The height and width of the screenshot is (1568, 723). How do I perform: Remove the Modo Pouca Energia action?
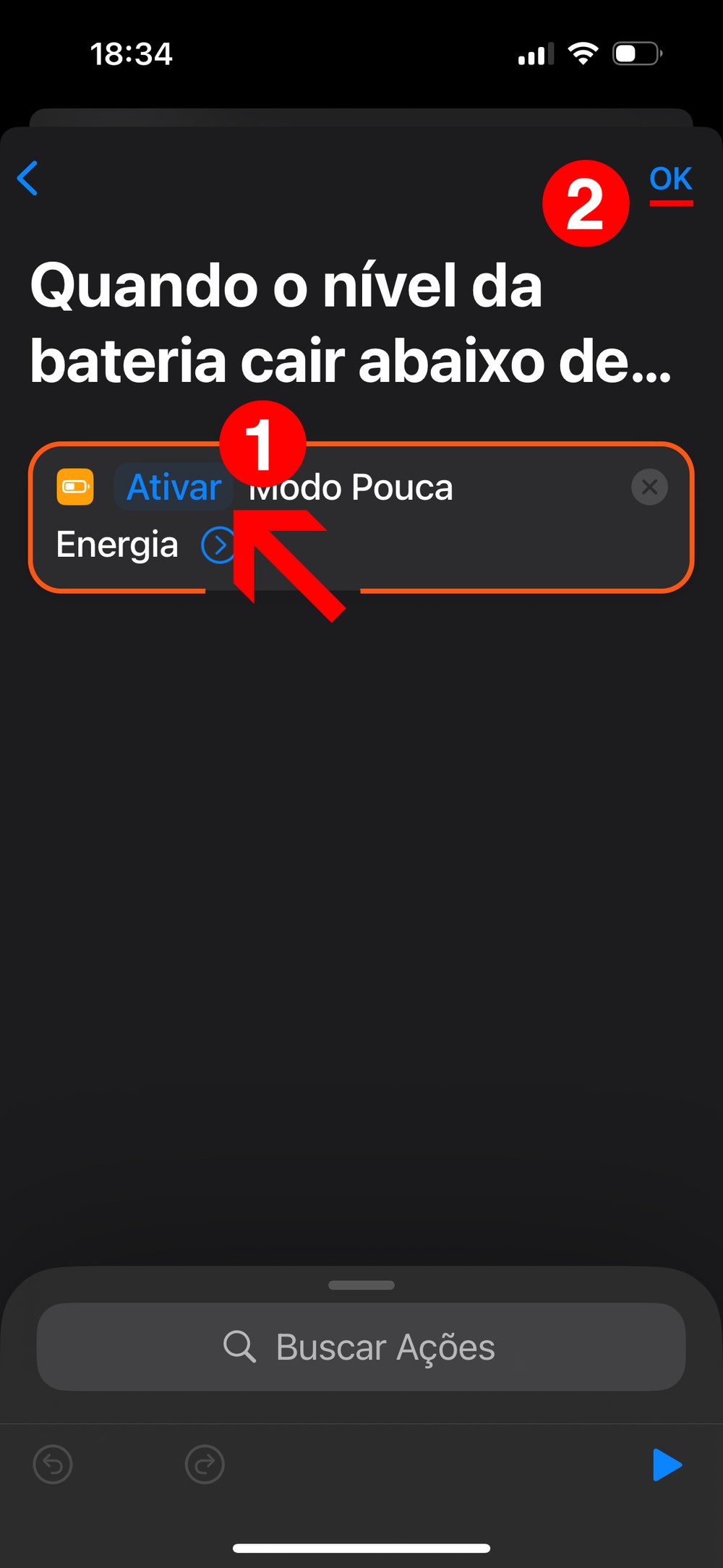click(x=649, y=487)
